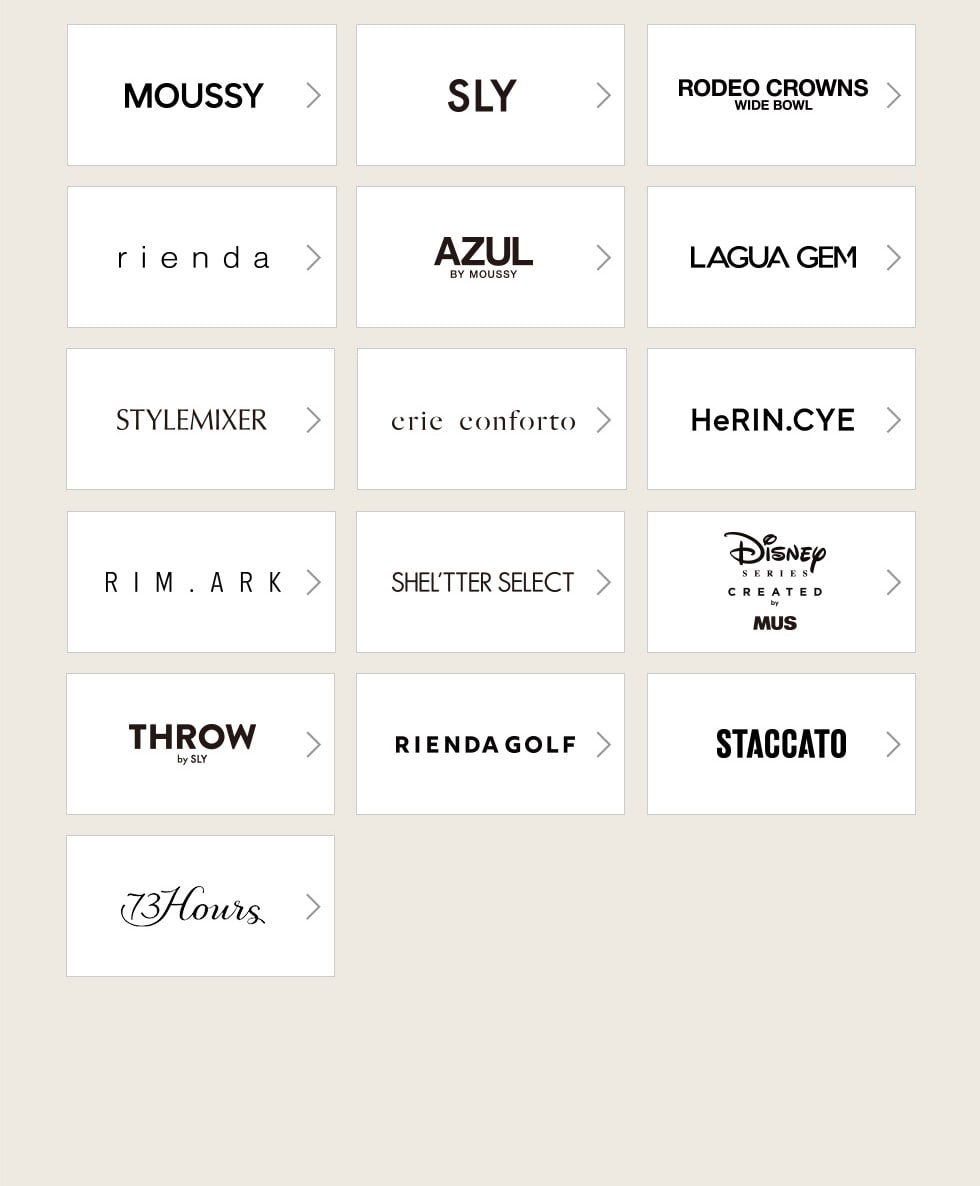
Task: Select the SLY brand tile
Action: 490,95
